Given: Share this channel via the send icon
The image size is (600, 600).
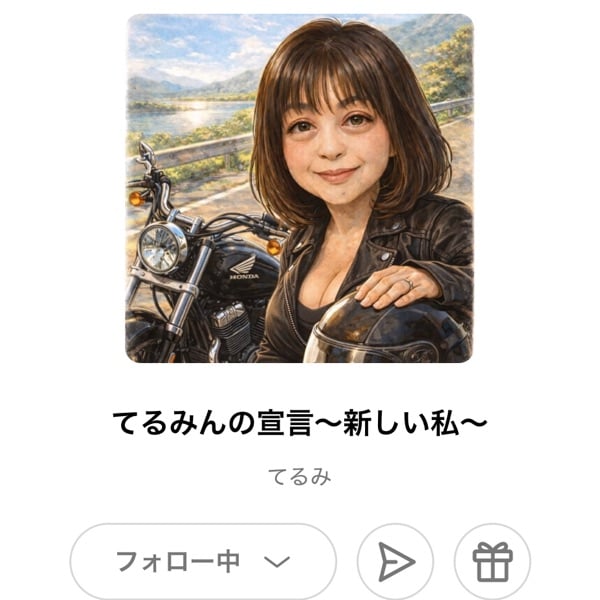Looking at the screenshot, I should pyautogui.click(x=395, y=562).
